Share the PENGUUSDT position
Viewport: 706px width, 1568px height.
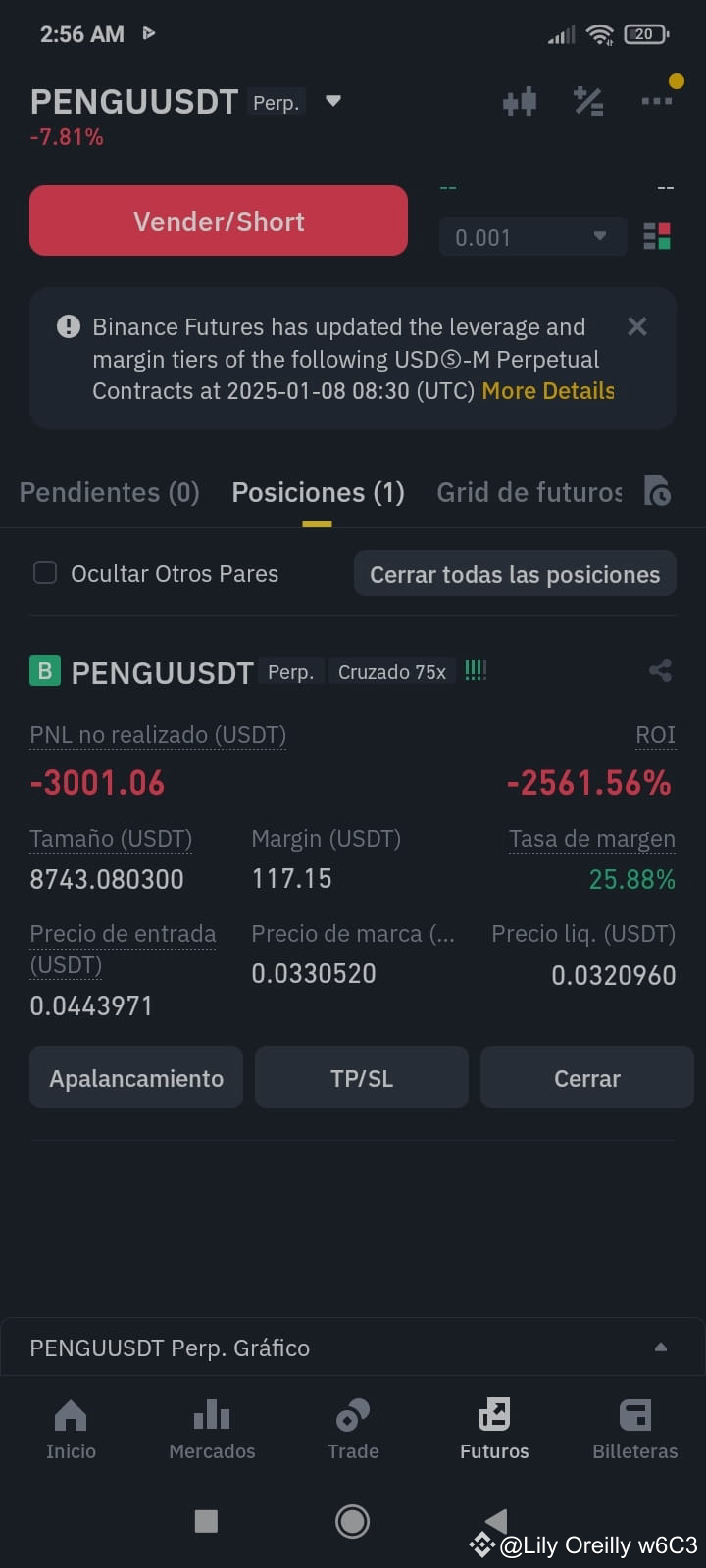[660, 671]
